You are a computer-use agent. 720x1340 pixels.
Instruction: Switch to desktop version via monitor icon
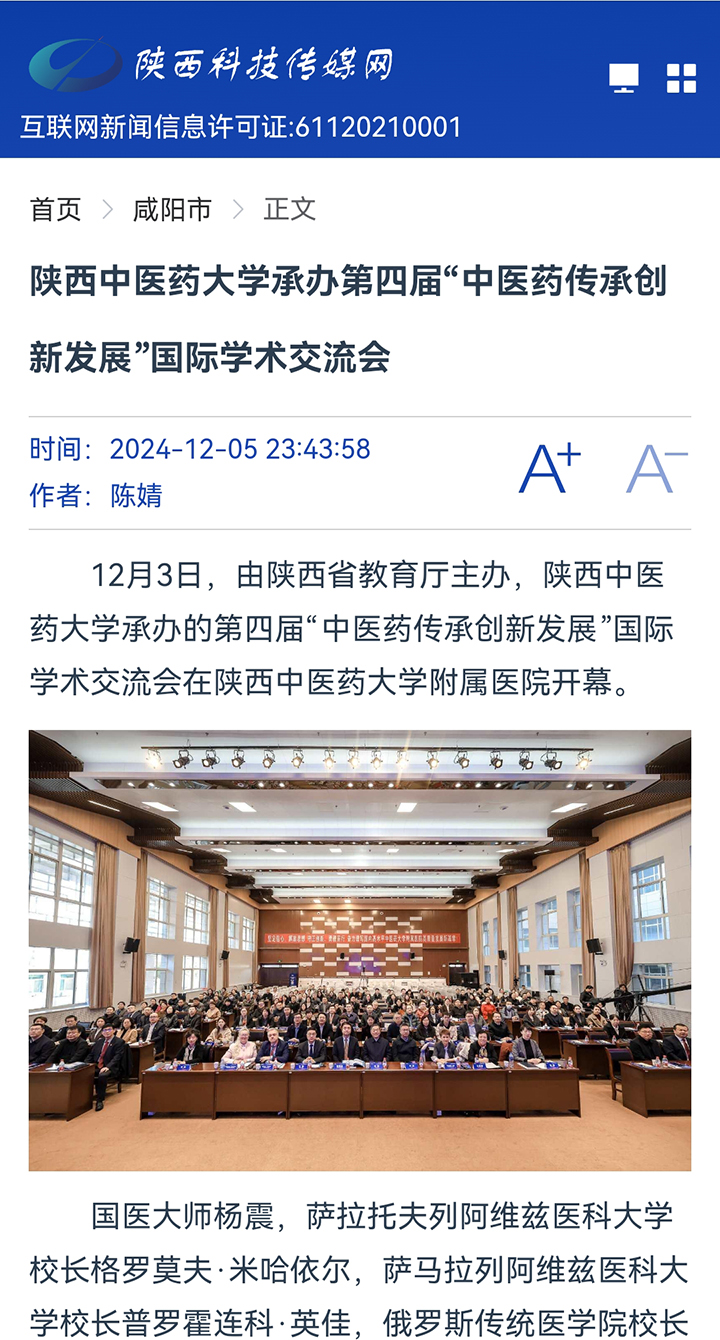click(624, 78)
